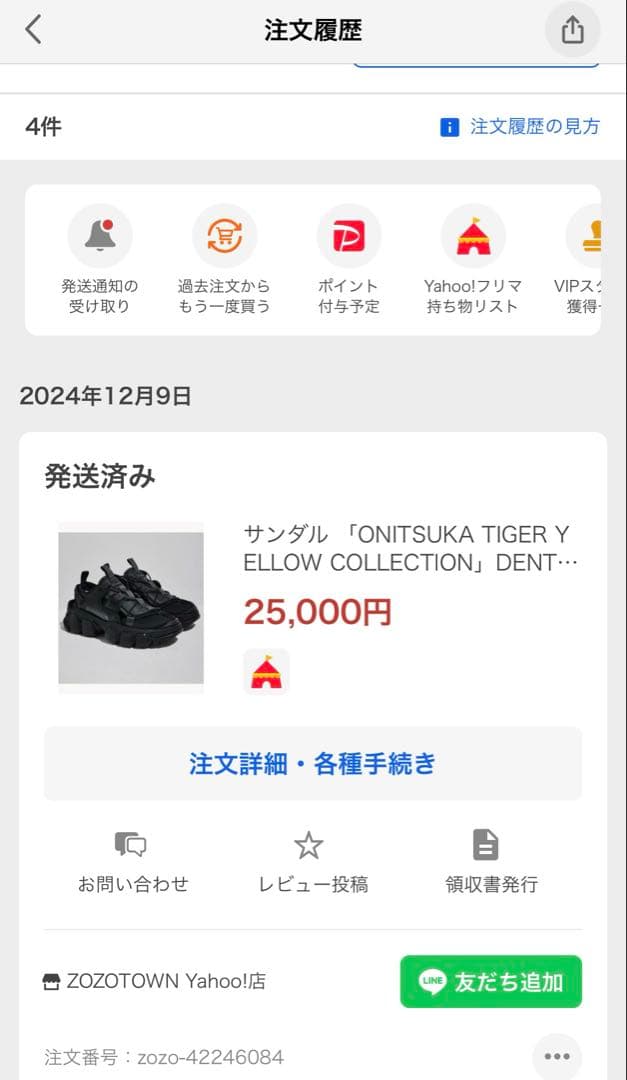Open the three-dot order options menu
627x1080 pixels.
[x=557, y=1056]
